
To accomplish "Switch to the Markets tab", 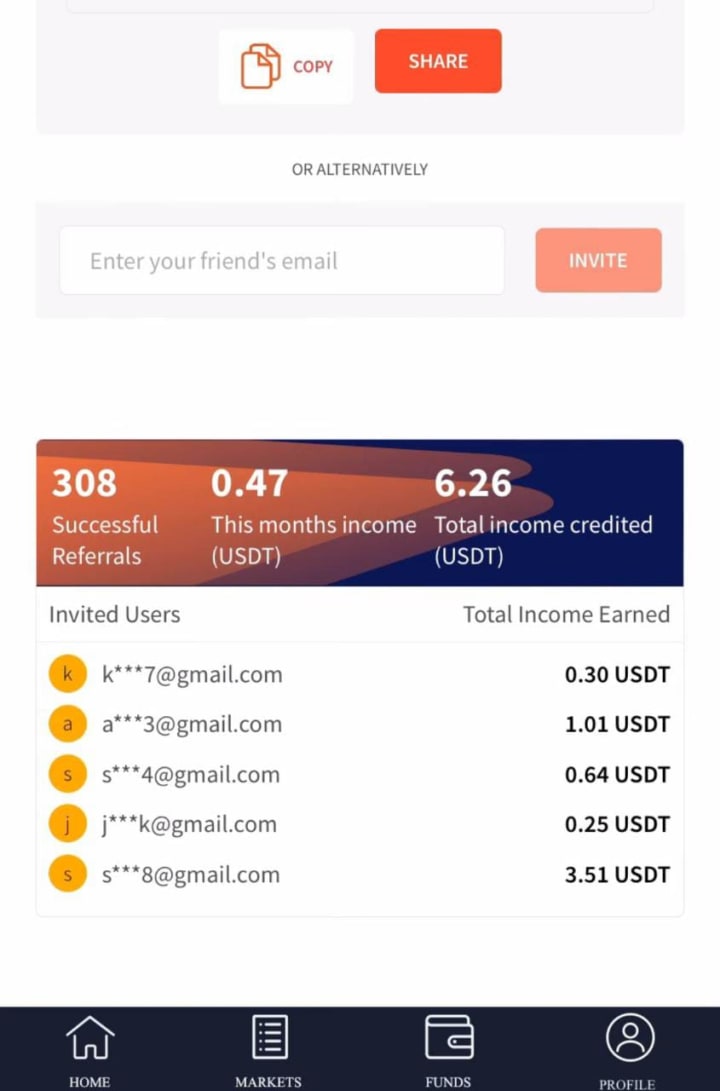I will click(x=269, y=1051).
